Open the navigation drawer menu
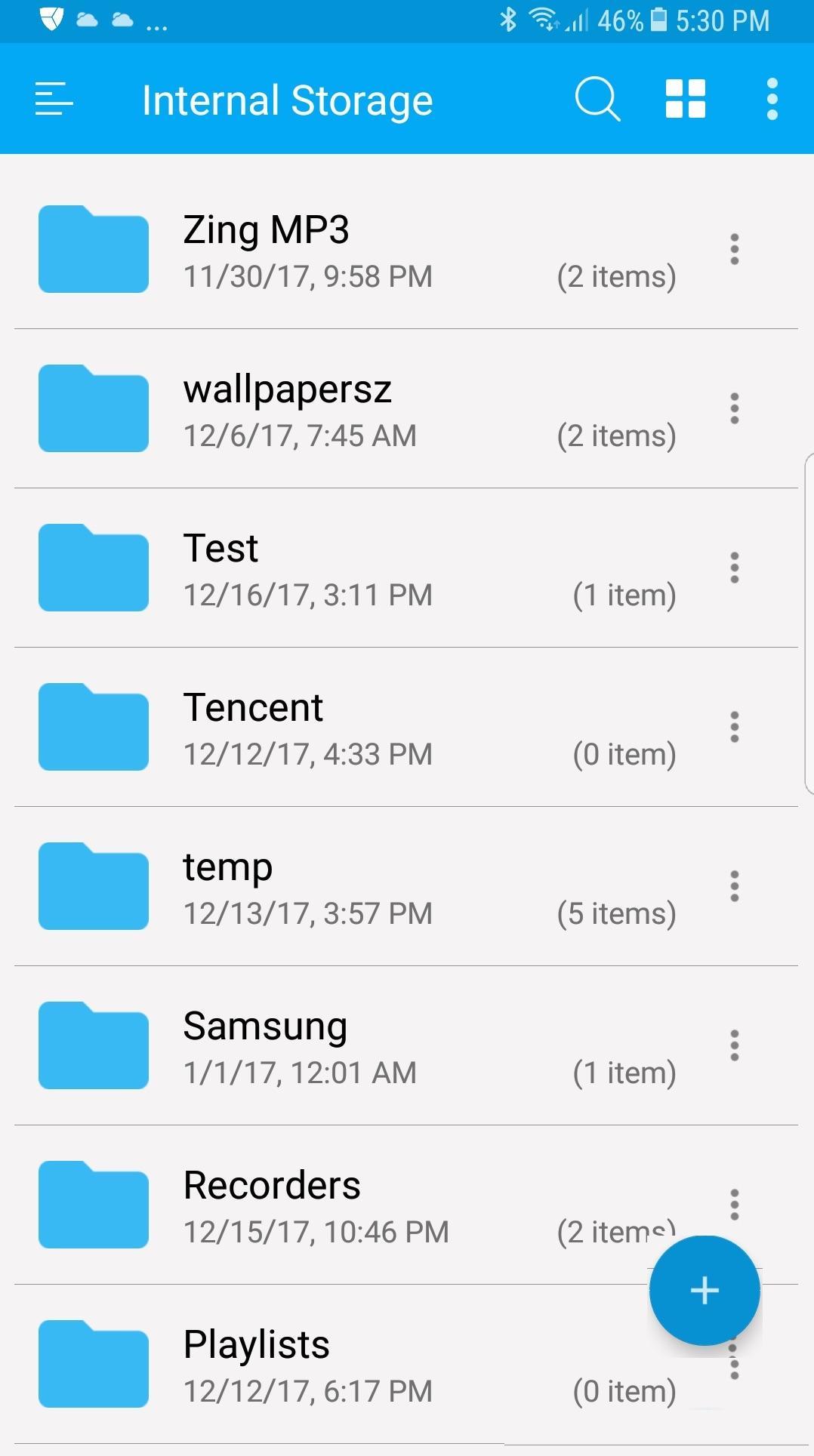 (x=54, y=100)
